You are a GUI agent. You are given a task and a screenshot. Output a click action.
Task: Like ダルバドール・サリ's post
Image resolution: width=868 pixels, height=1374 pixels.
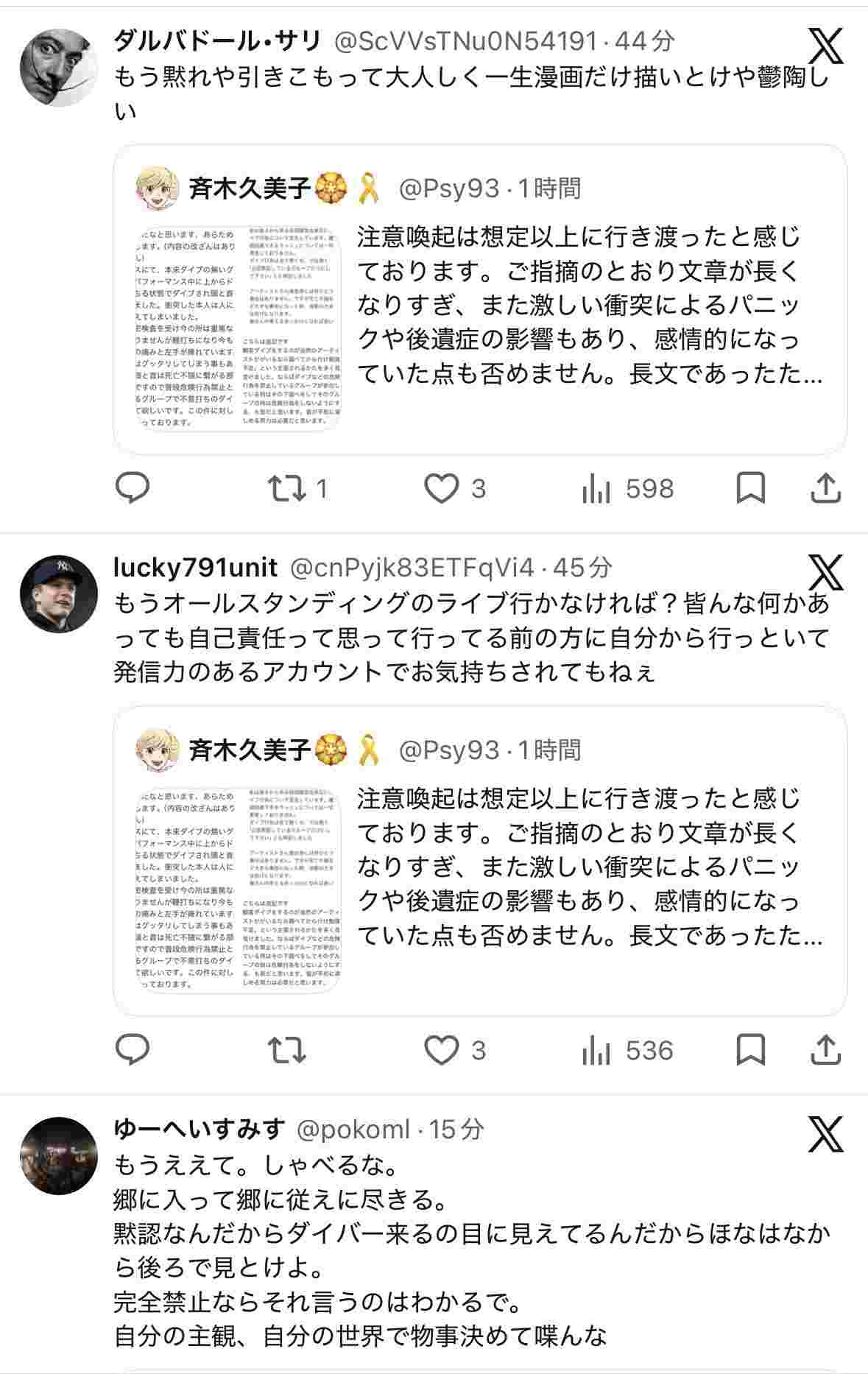point(442,489)
